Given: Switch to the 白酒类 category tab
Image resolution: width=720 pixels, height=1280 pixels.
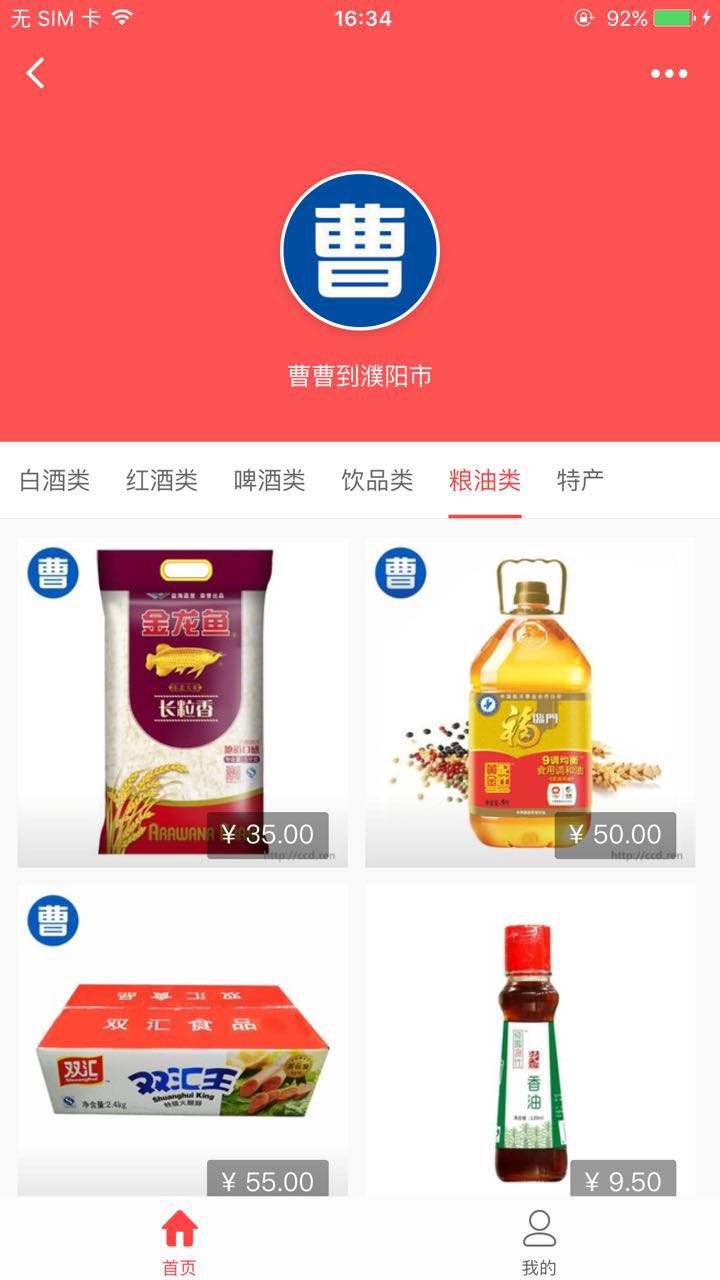Looking at the screenshot, I should pyautogui.click(x=55, y=481).
